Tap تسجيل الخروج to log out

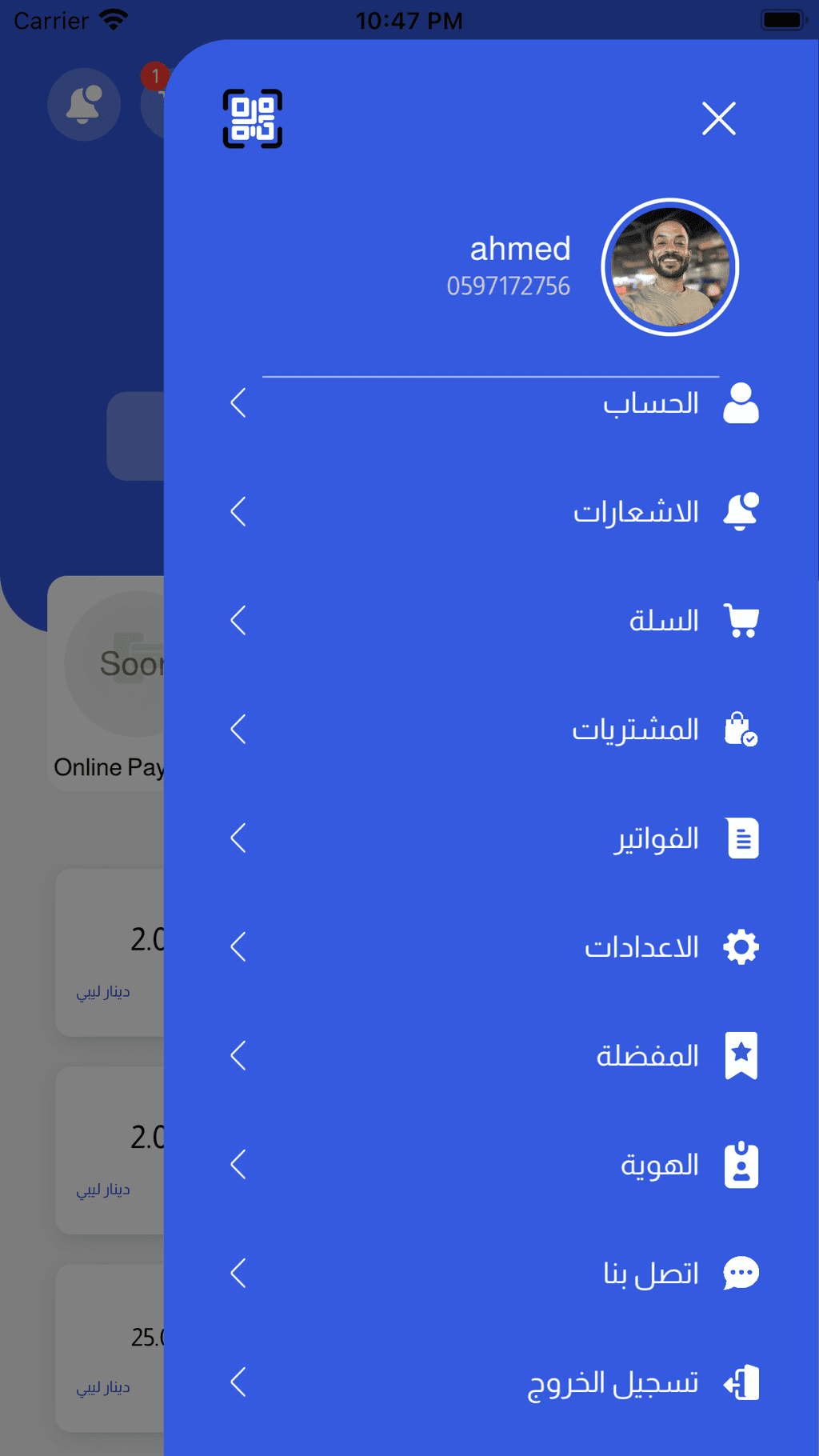[491, 1382]
